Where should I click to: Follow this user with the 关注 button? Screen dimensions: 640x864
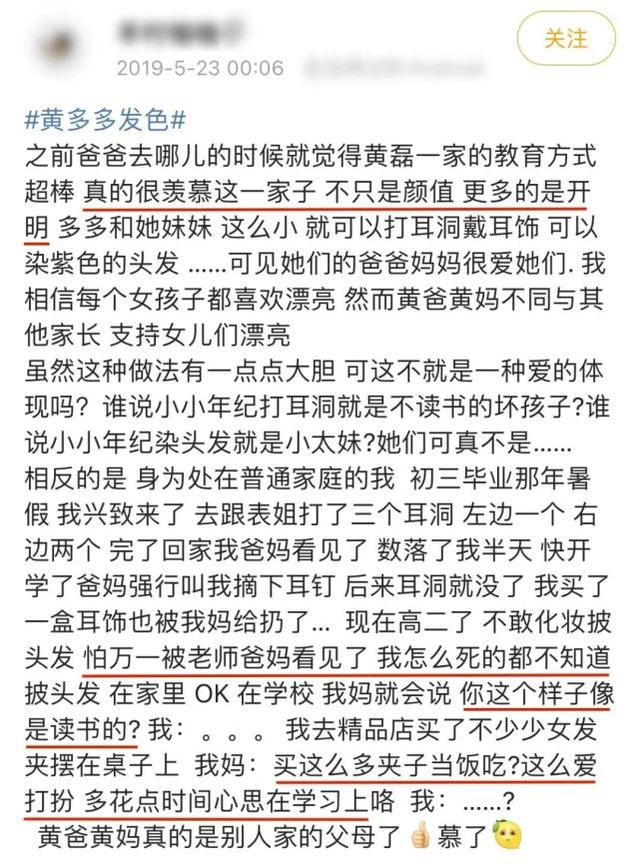pyautogui.click(x=566, y=39)
